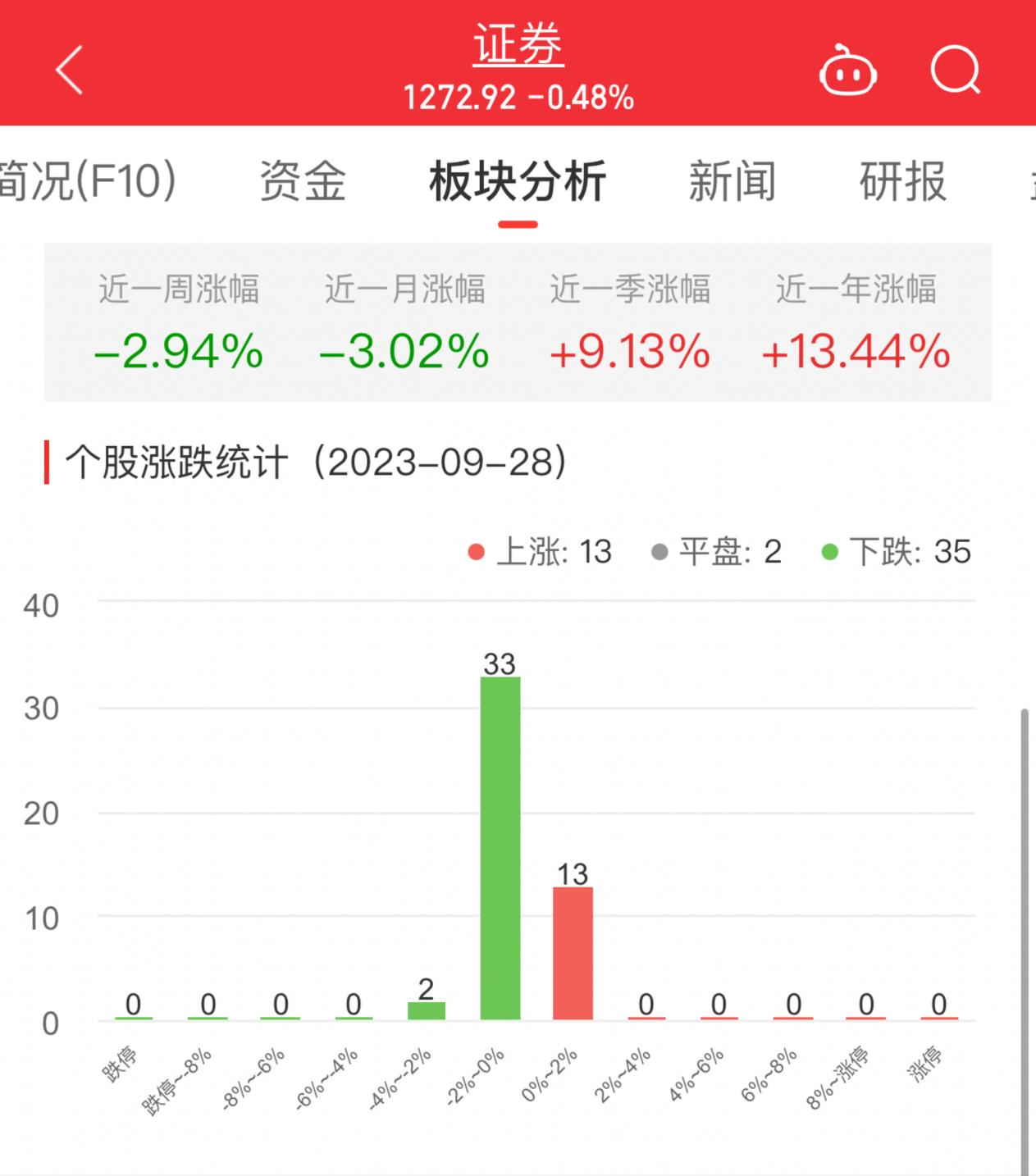Switch to the 研报 tab
Screen dimensions: 1036x1176
903,181
